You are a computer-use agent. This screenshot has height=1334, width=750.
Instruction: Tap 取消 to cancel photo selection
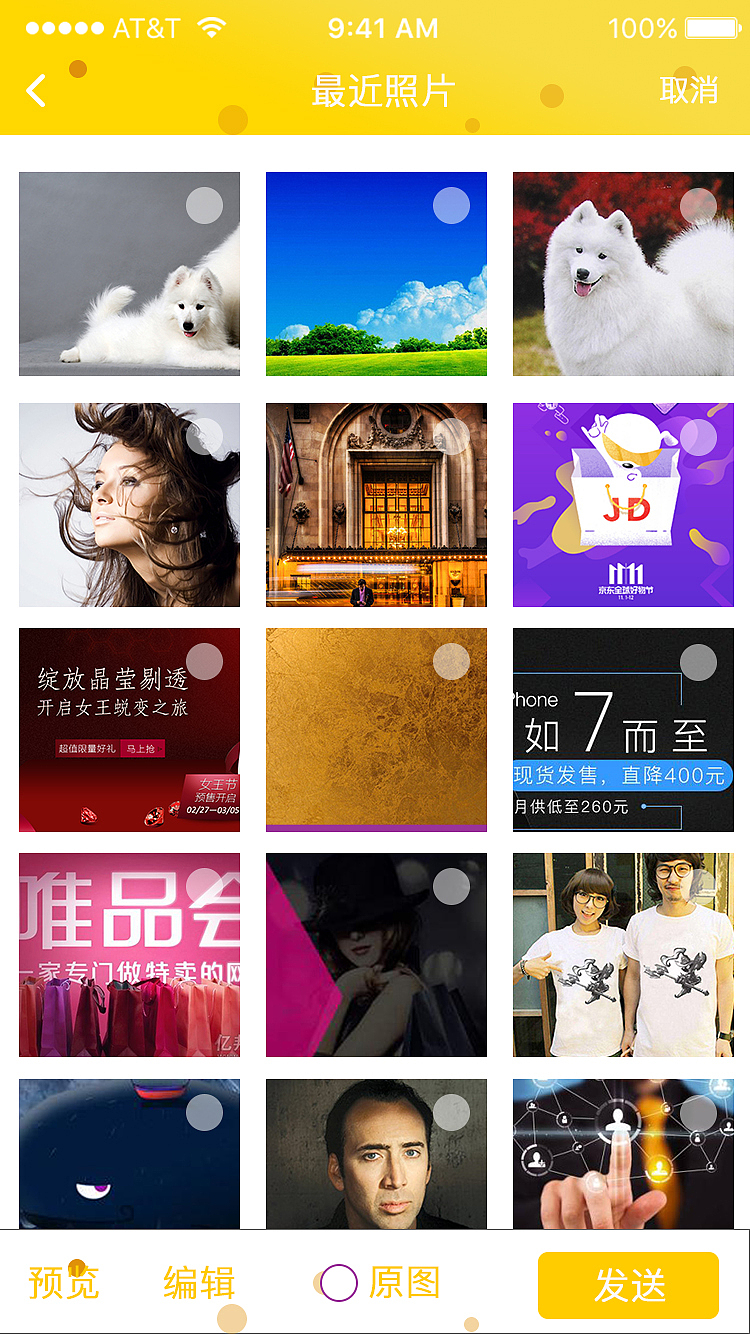(688, 89)
